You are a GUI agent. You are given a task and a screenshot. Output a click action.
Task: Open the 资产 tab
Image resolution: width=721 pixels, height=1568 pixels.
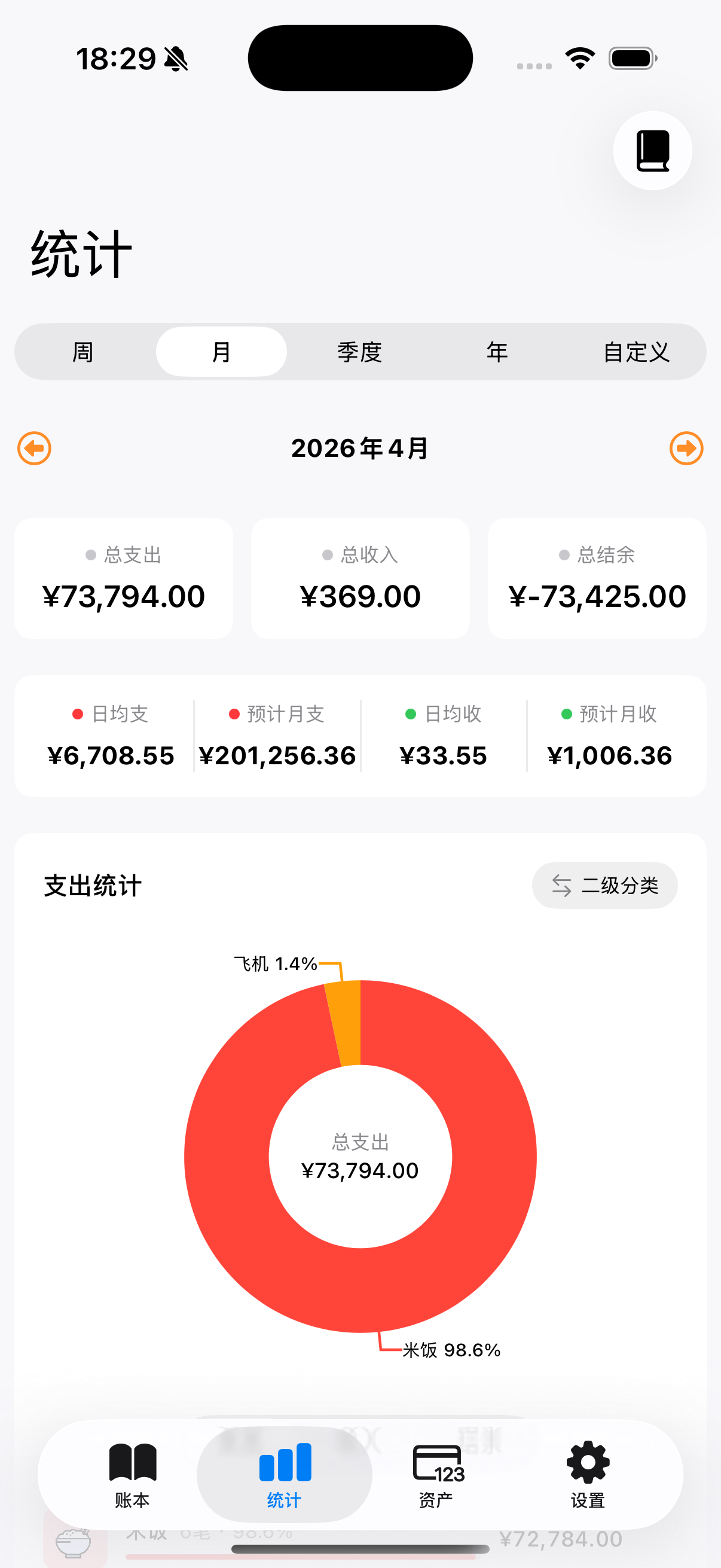click(436, 1474)
